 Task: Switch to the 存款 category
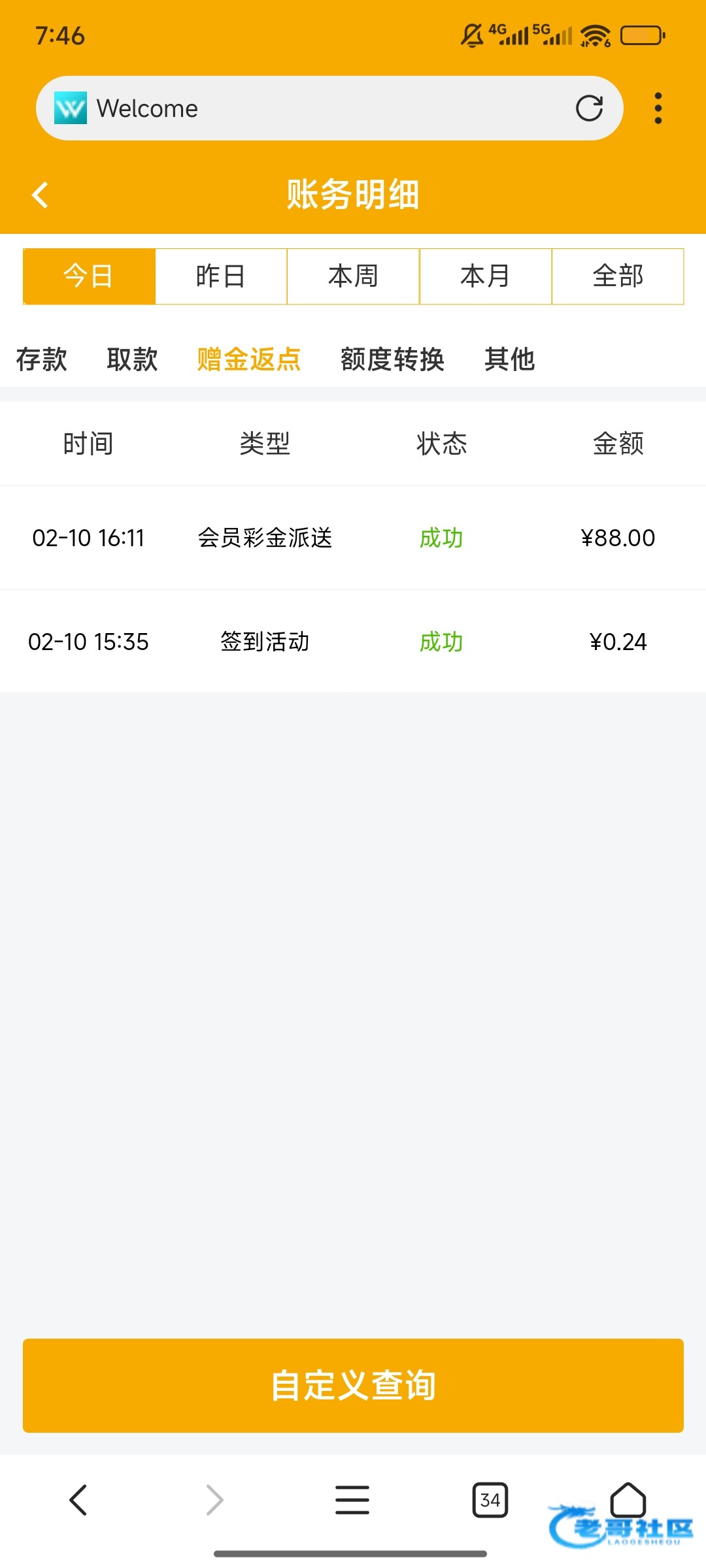pyautogui.click(x=41, y=359)
